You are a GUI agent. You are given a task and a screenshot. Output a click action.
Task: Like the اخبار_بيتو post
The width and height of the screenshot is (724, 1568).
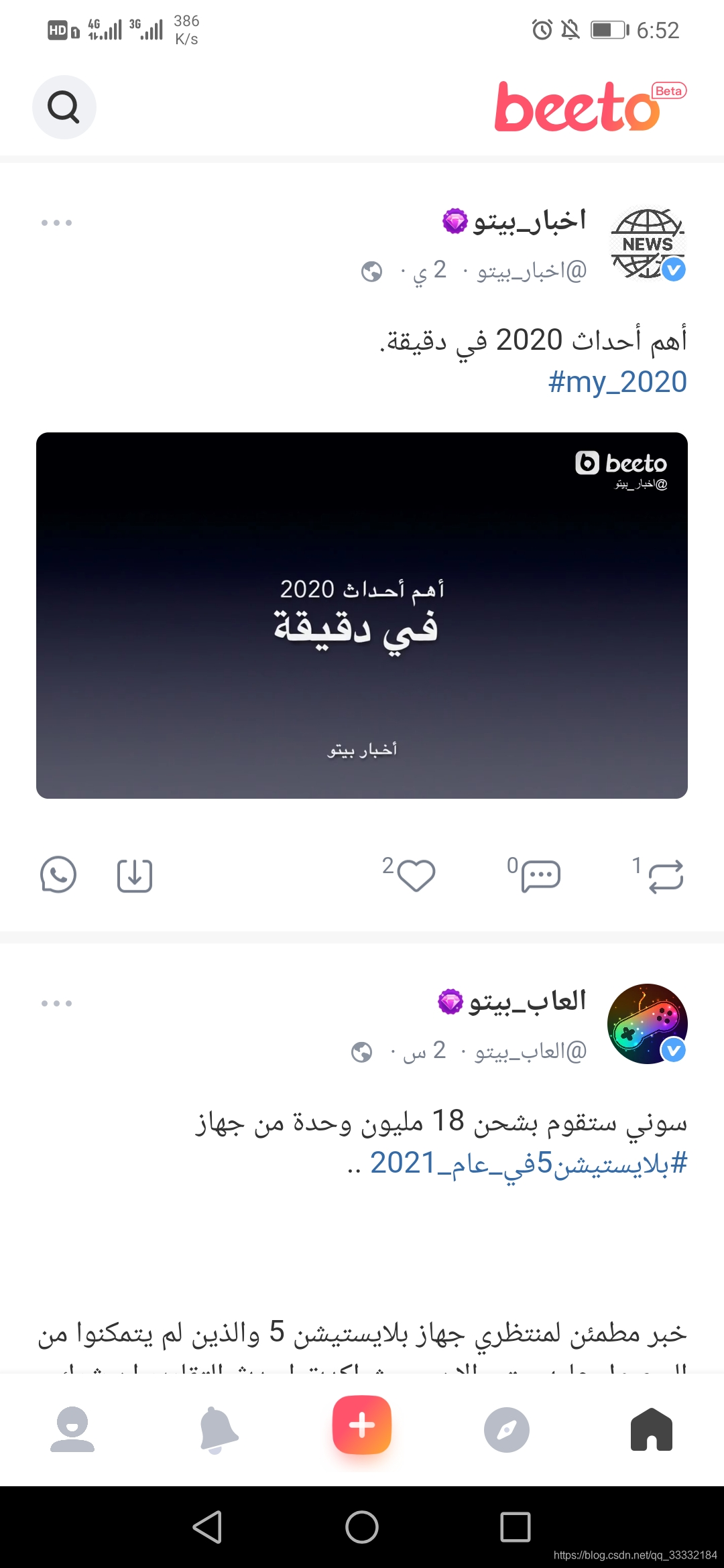tap(416, 876)
